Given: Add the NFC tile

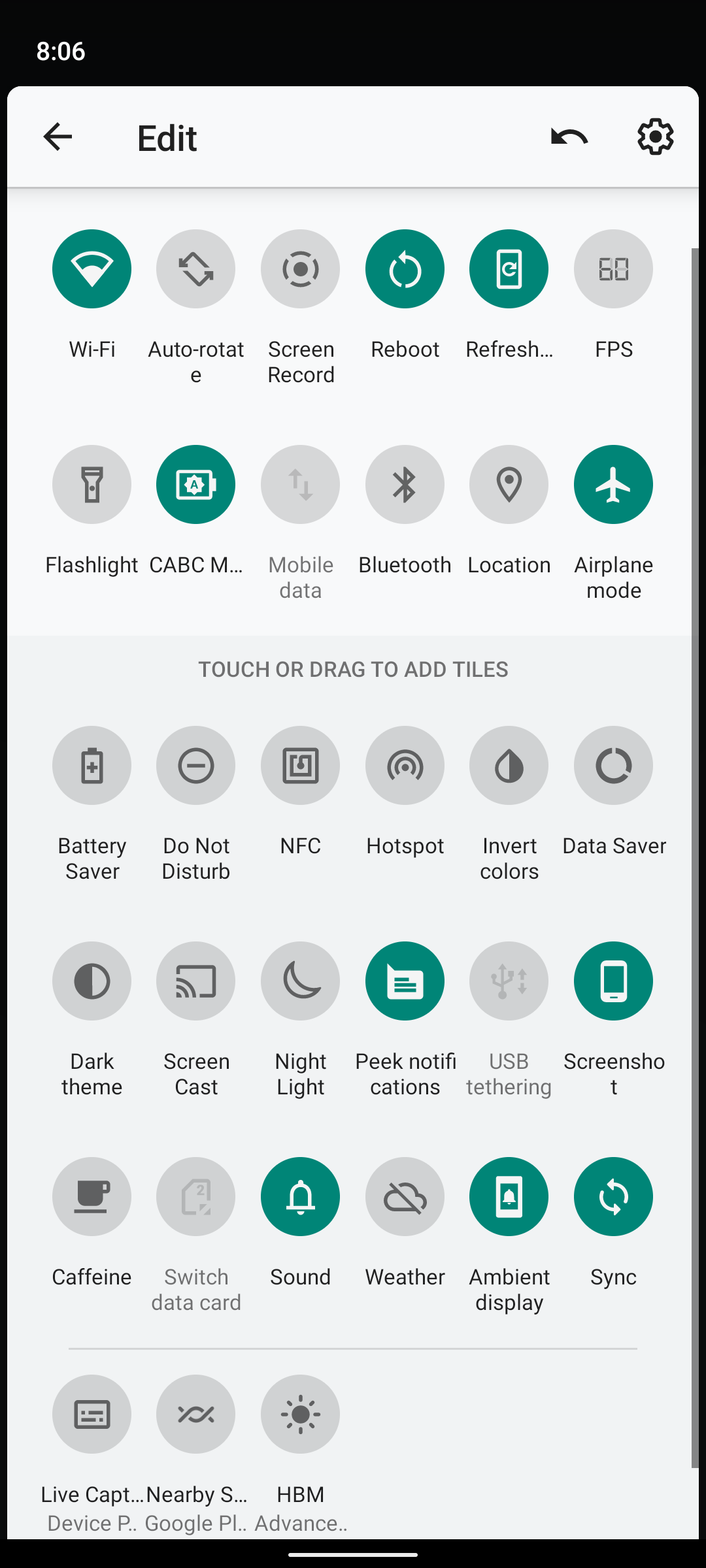Looking at the screenshot, I should 300,766.
